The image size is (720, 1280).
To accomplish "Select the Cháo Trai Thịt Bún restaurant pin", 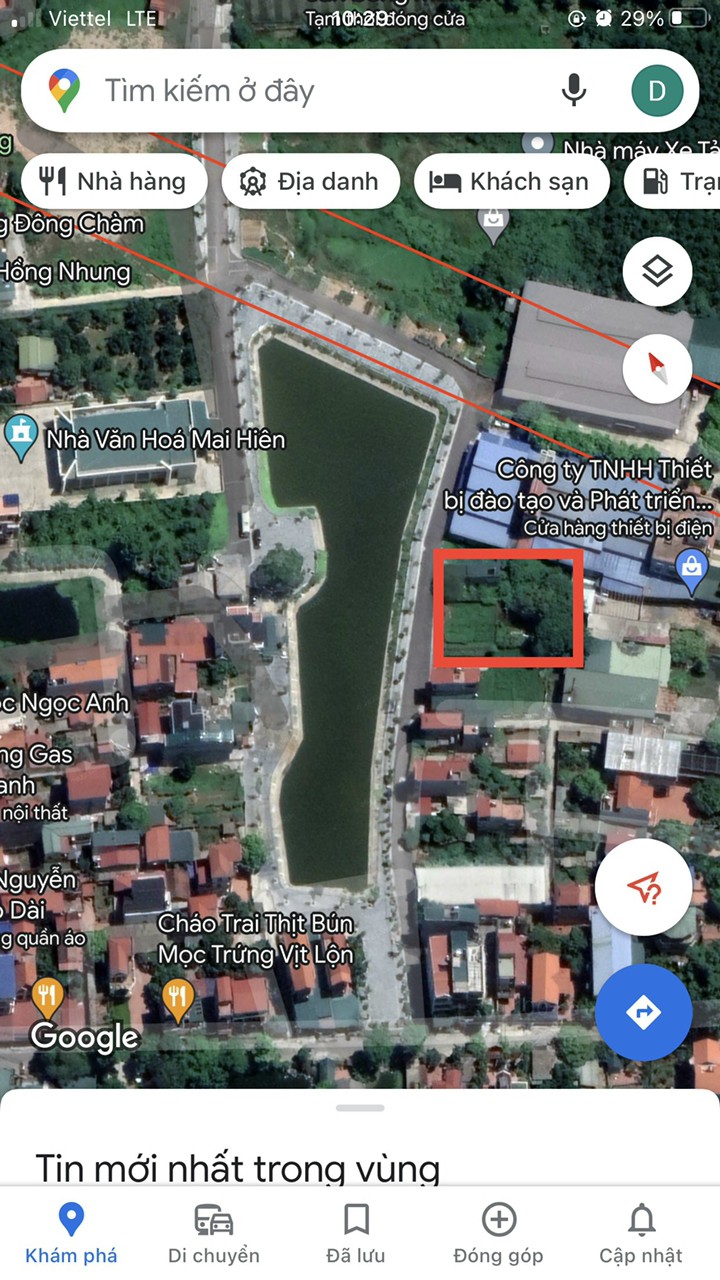I will (178, 998).
